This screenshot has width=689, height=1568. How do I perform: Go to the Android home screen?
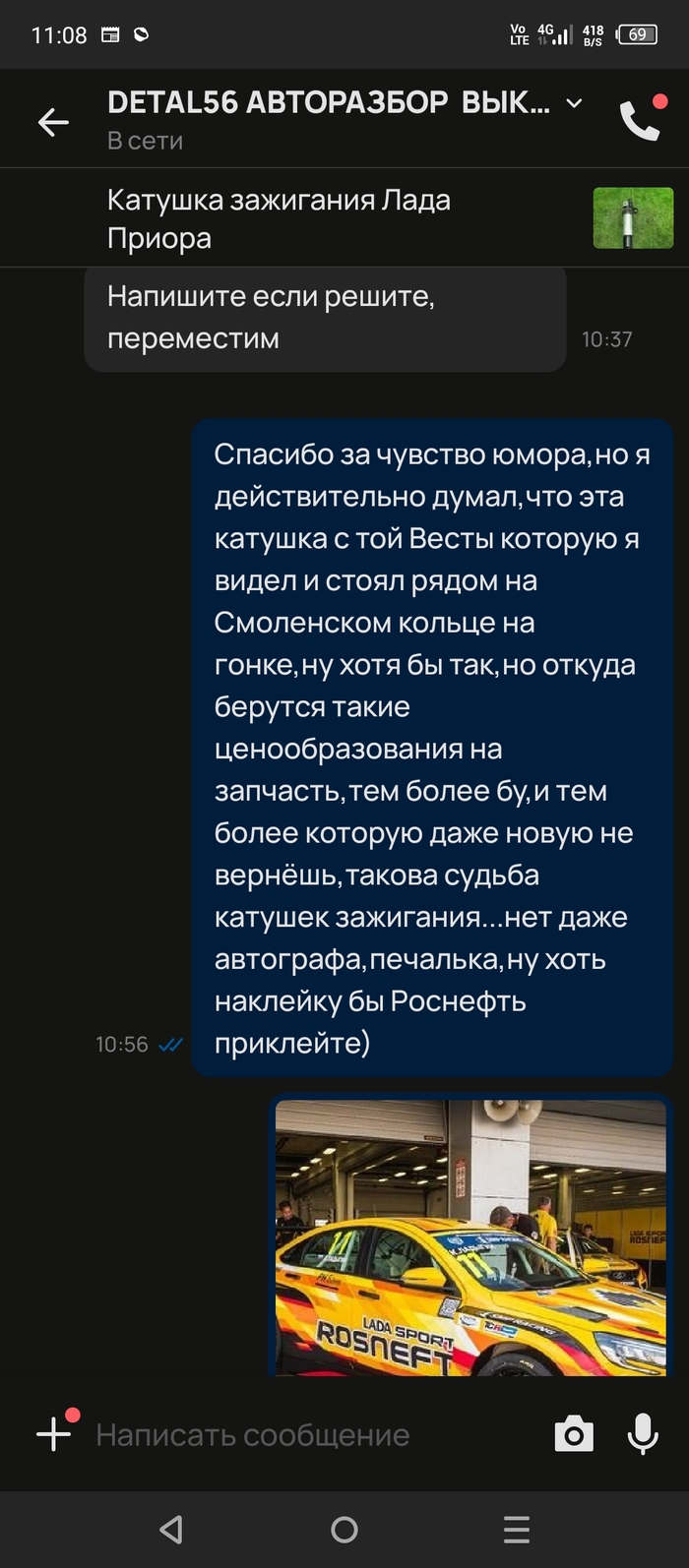pyautogui.click(x=344, y=1529)
